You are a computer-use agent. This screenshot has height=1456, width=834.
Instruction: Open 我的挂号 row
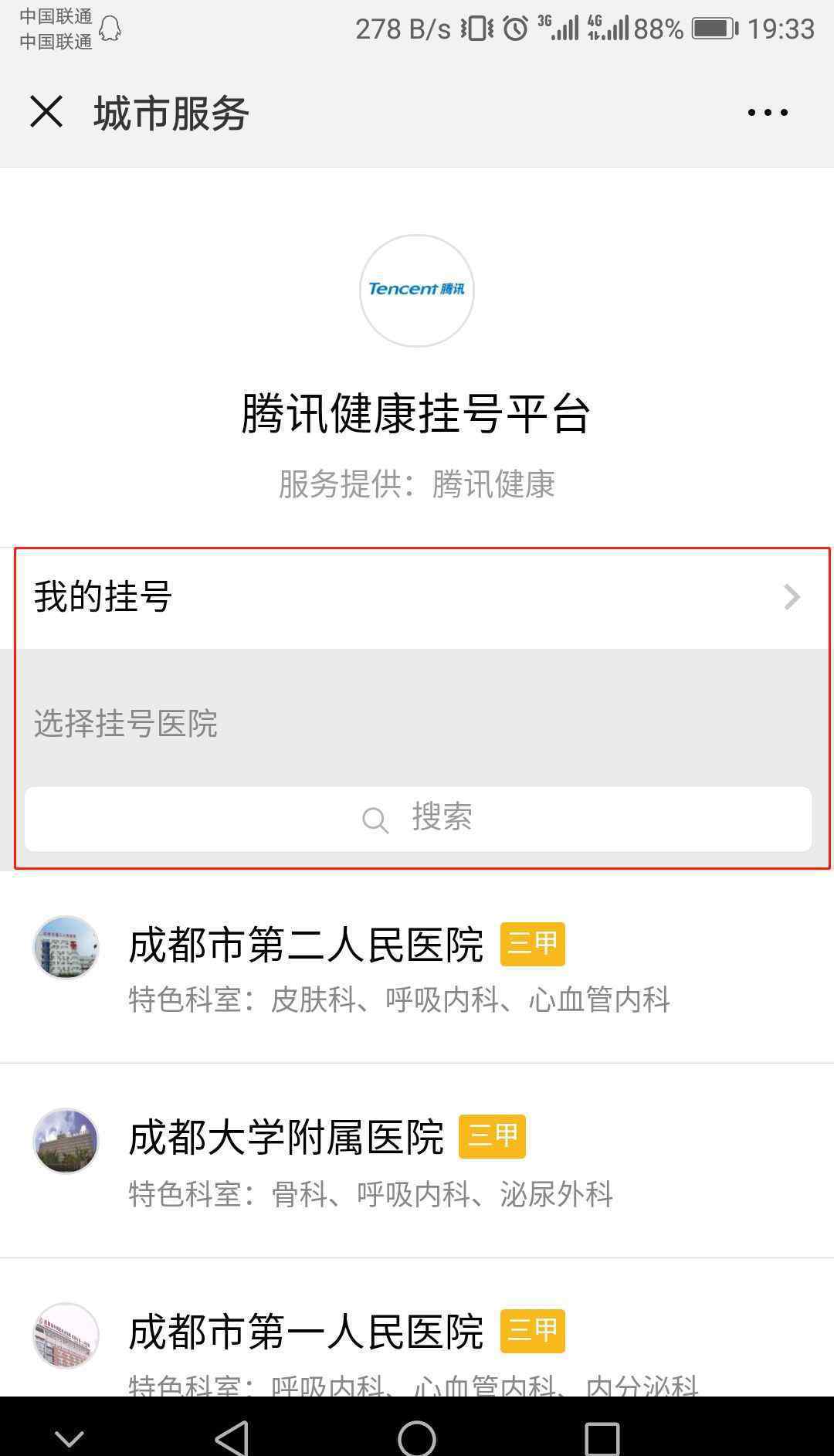pos(417,597)
